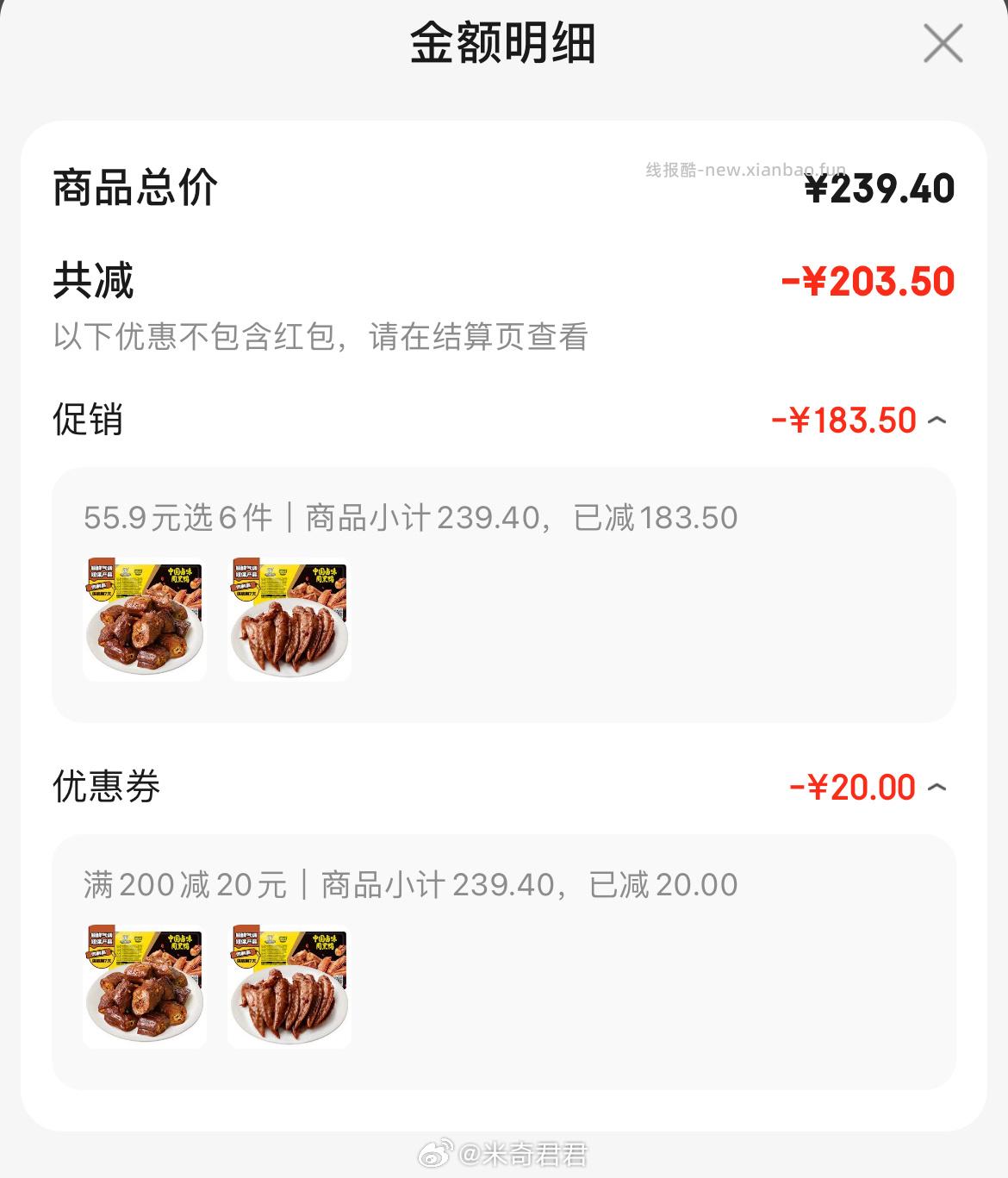Collapse the 优惠券 coupon details section

936,787
